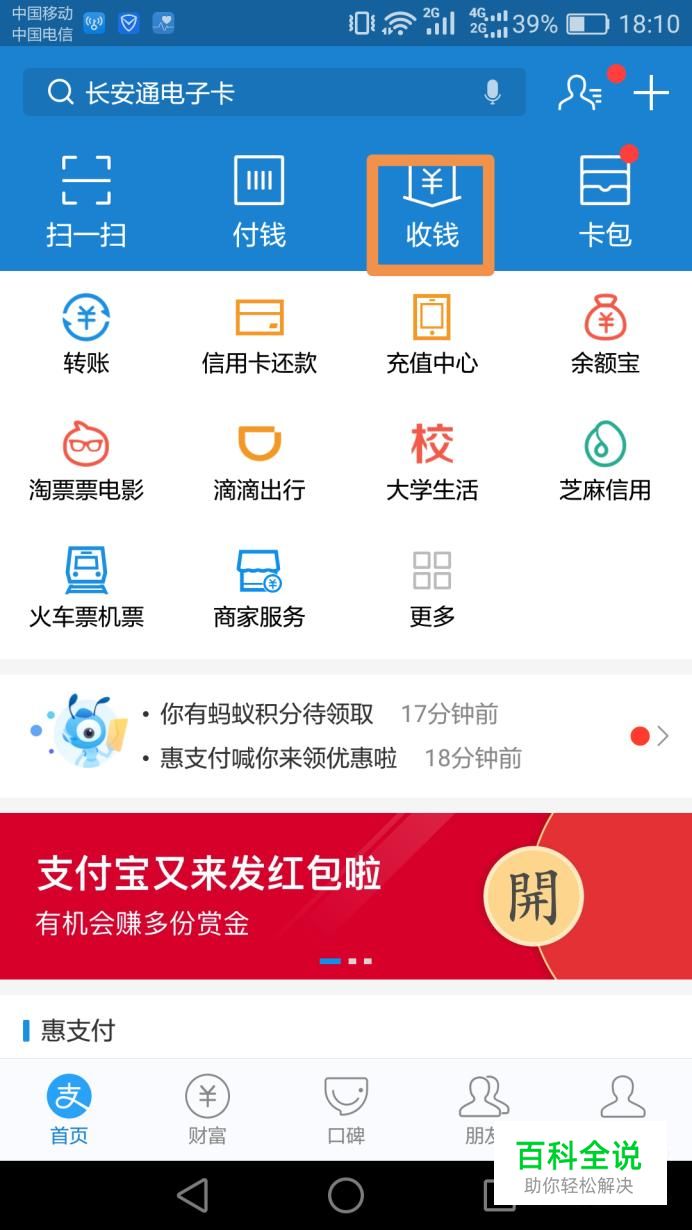Screen dimensions: 692x1230
Task: Open 转账 transfer
Action: coord(86,335)
